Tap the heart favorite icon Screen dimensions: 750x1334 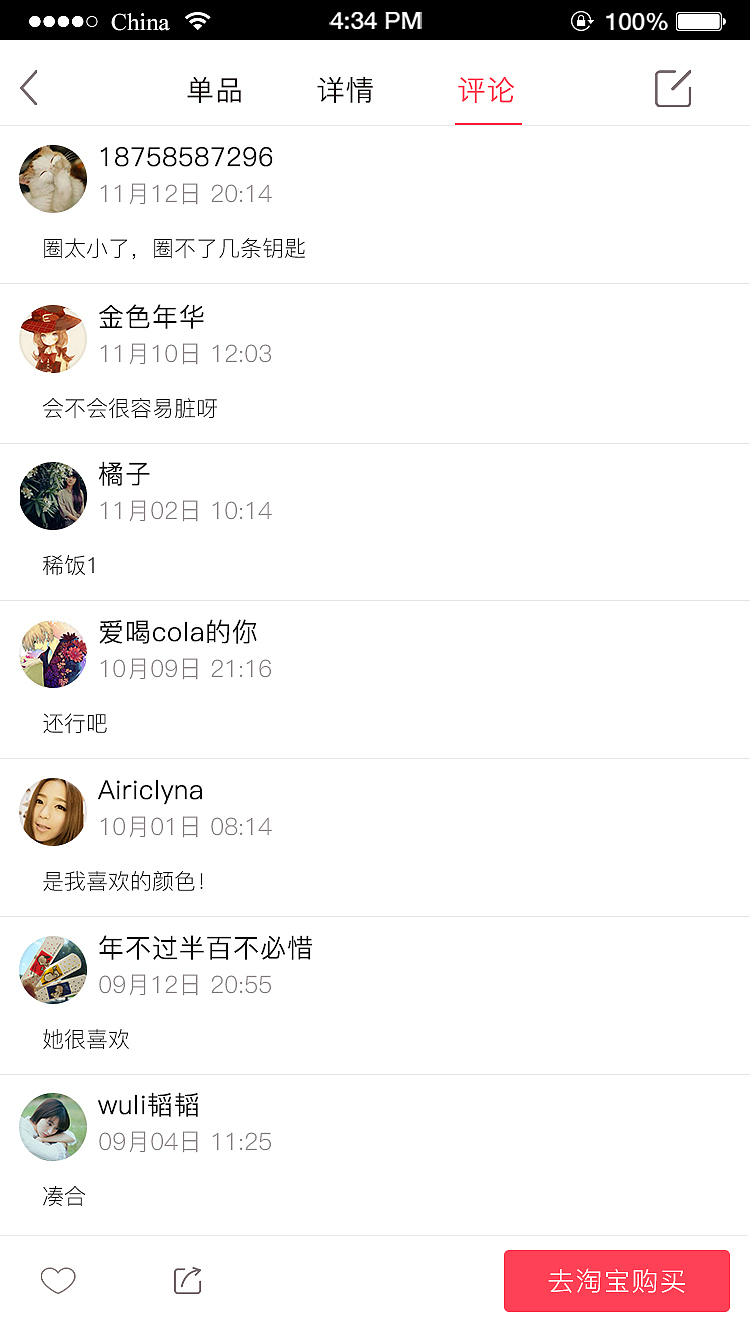click(x=58, y=1280)
